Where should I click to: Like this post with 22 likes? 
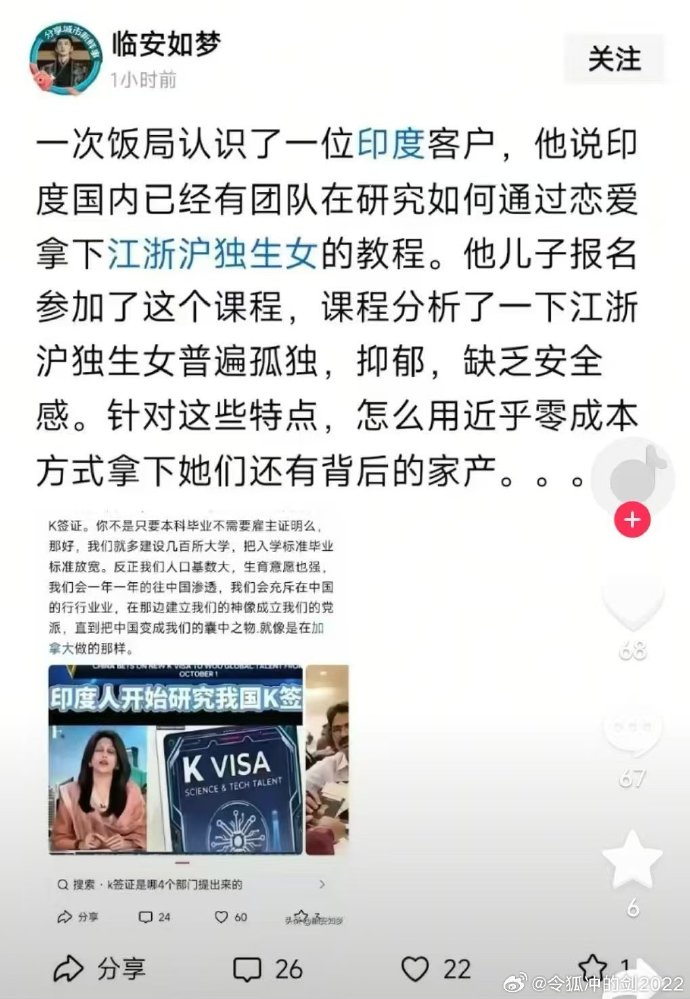tap(436, 968)
